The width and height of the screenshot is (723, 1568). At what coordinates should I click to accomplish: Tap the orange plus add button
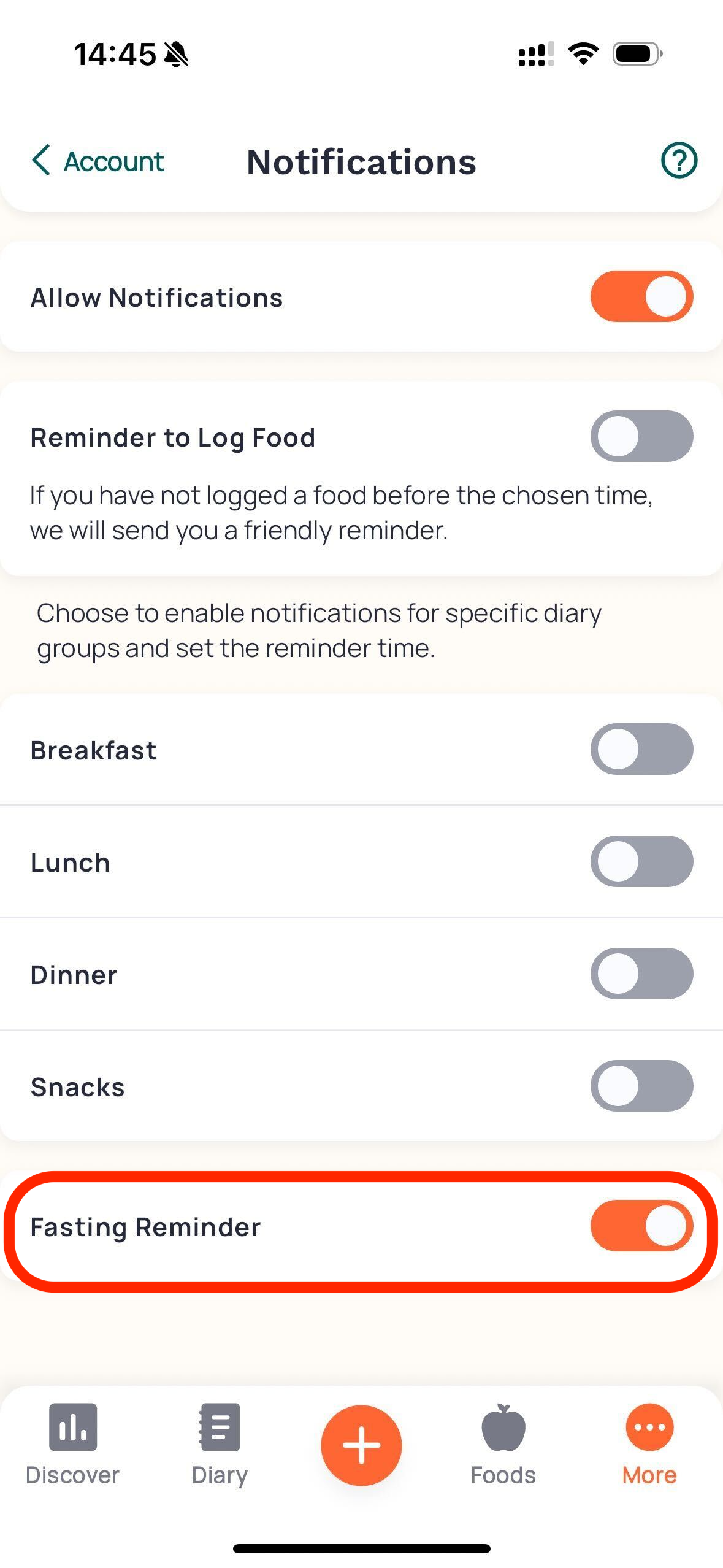click(361, 1445)
